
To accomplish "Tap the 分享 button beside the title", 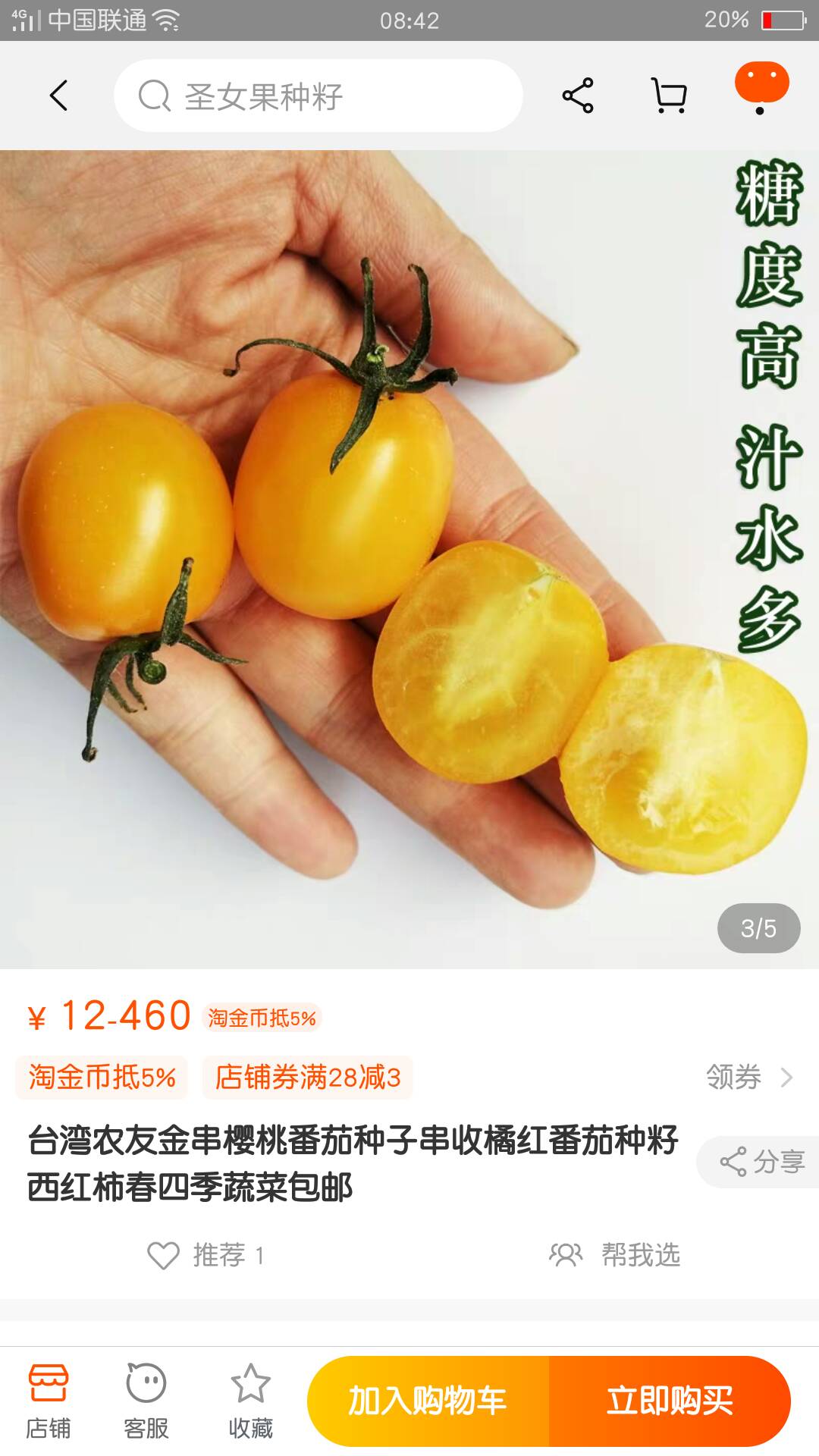I will 761,1162.
